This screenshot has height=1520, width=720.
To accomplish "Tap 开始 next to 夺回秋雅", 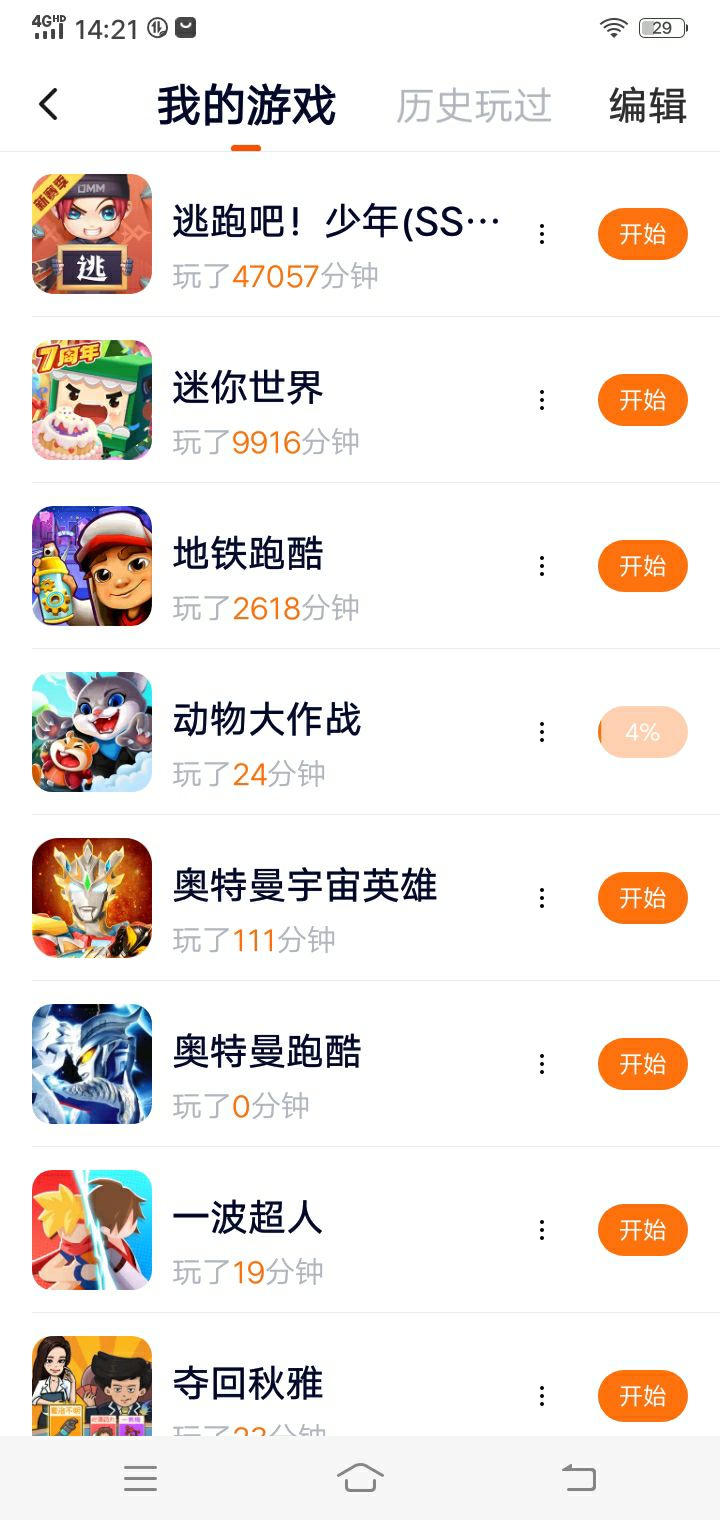I will point(642,1397).
